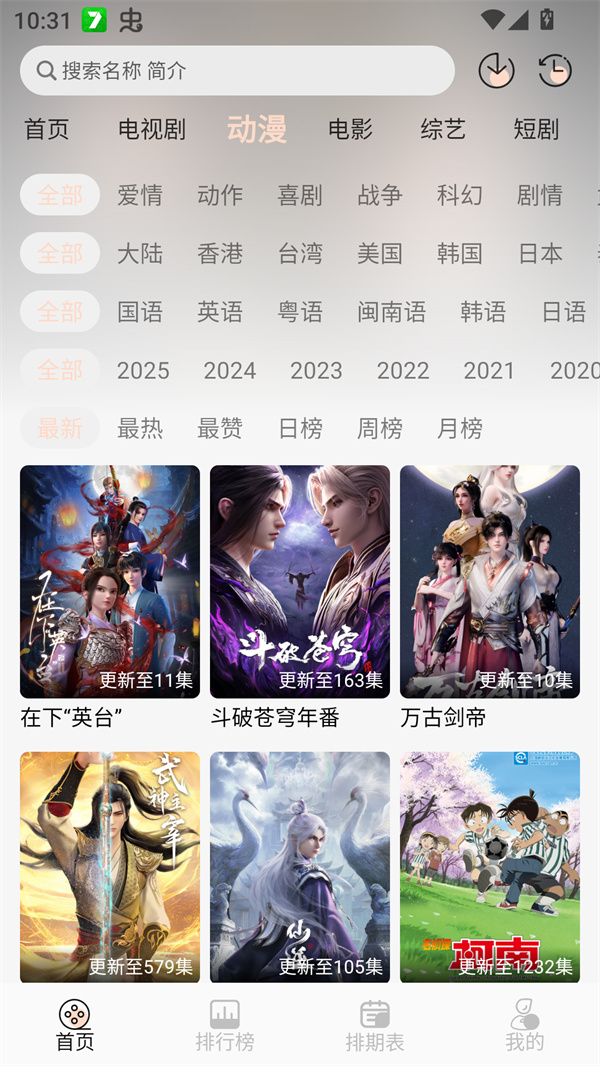Viewport: 600px width, 1066px height.
Task: Open the downloads icon
Action: click(496, 71)
